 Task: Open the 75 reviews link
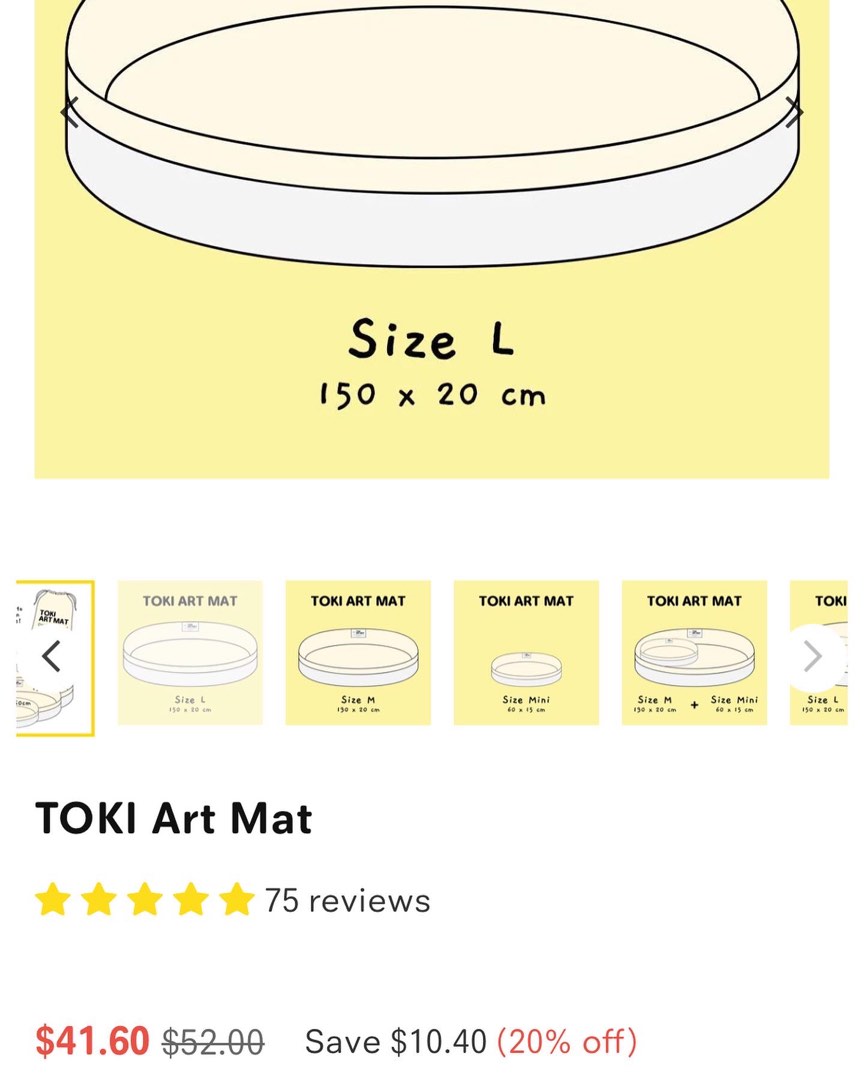point(346,900)
